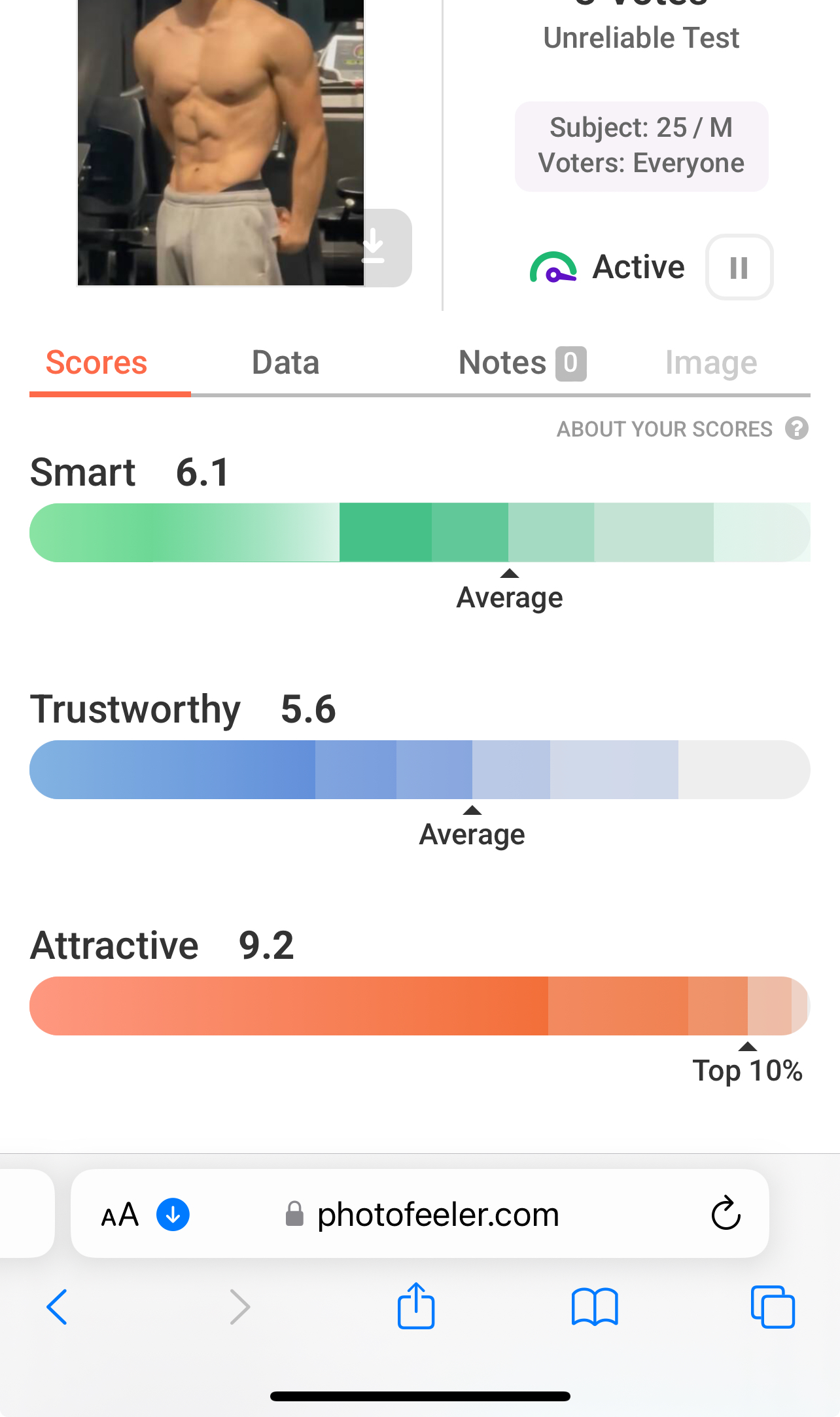The width and height of the screenshot is (840, 1417).
Task: Pause the active test
Action: (739, 267)
